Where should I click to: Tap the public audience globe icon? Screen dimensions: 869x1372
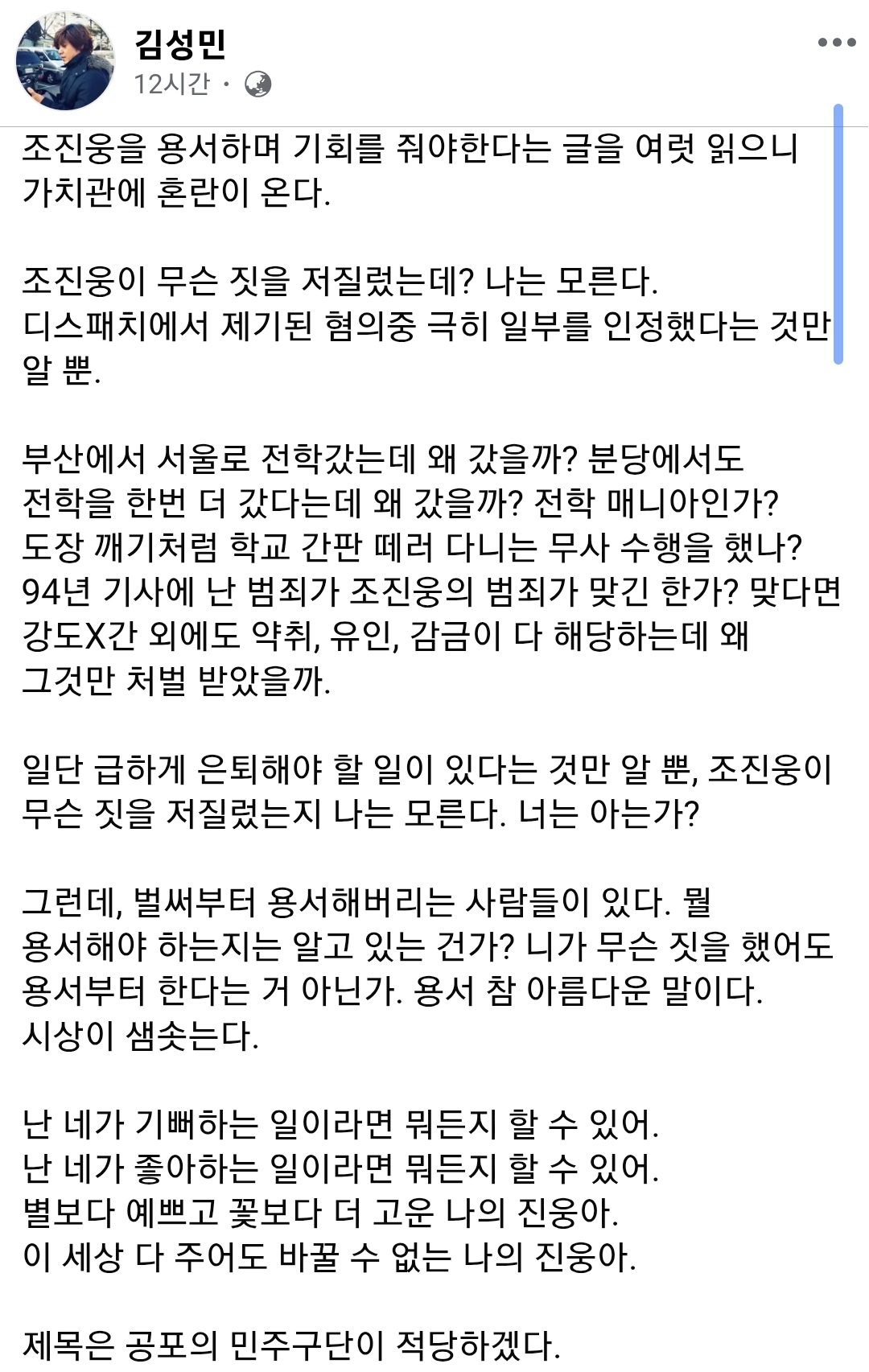point(257,84)
